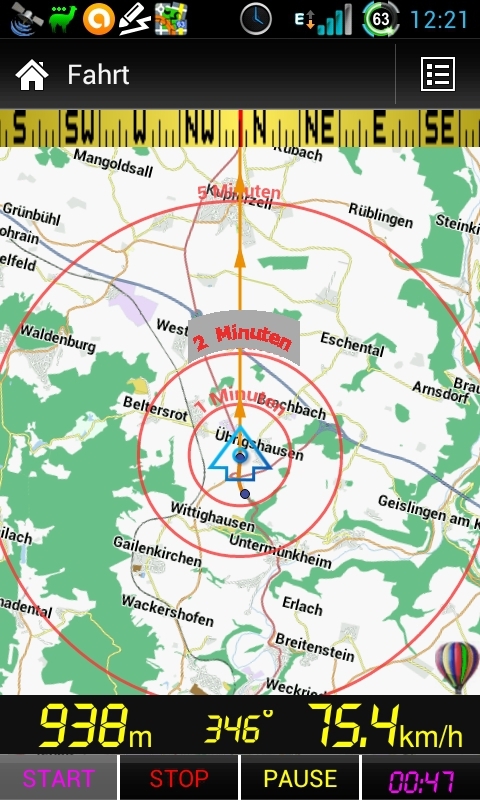The image size is (480, 800).
Task: Open the list menu icon
Action: (438, 74)
